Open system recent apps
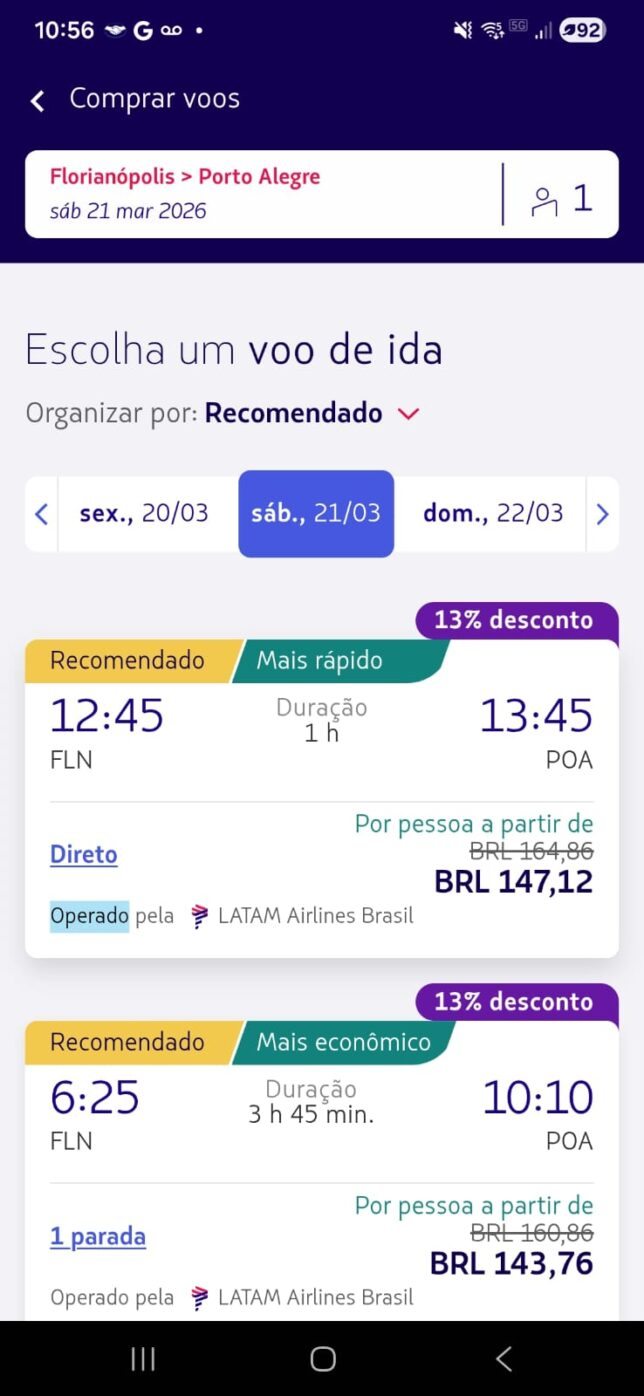This screenshot has height=1396, width=644. coord(143,1358)
